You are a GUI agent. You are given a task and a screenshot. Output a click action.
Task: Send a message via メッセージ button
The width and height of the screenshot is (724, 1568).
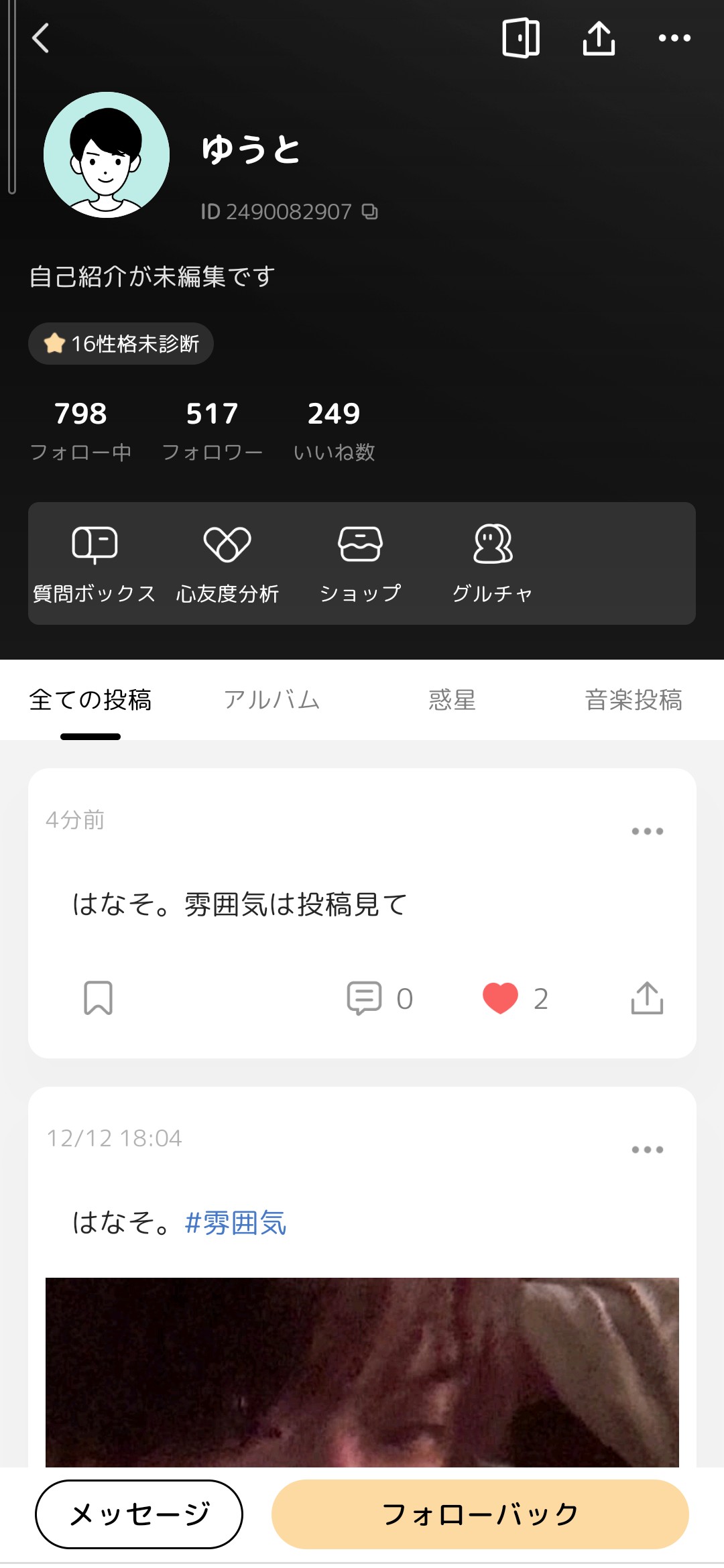139,1514
